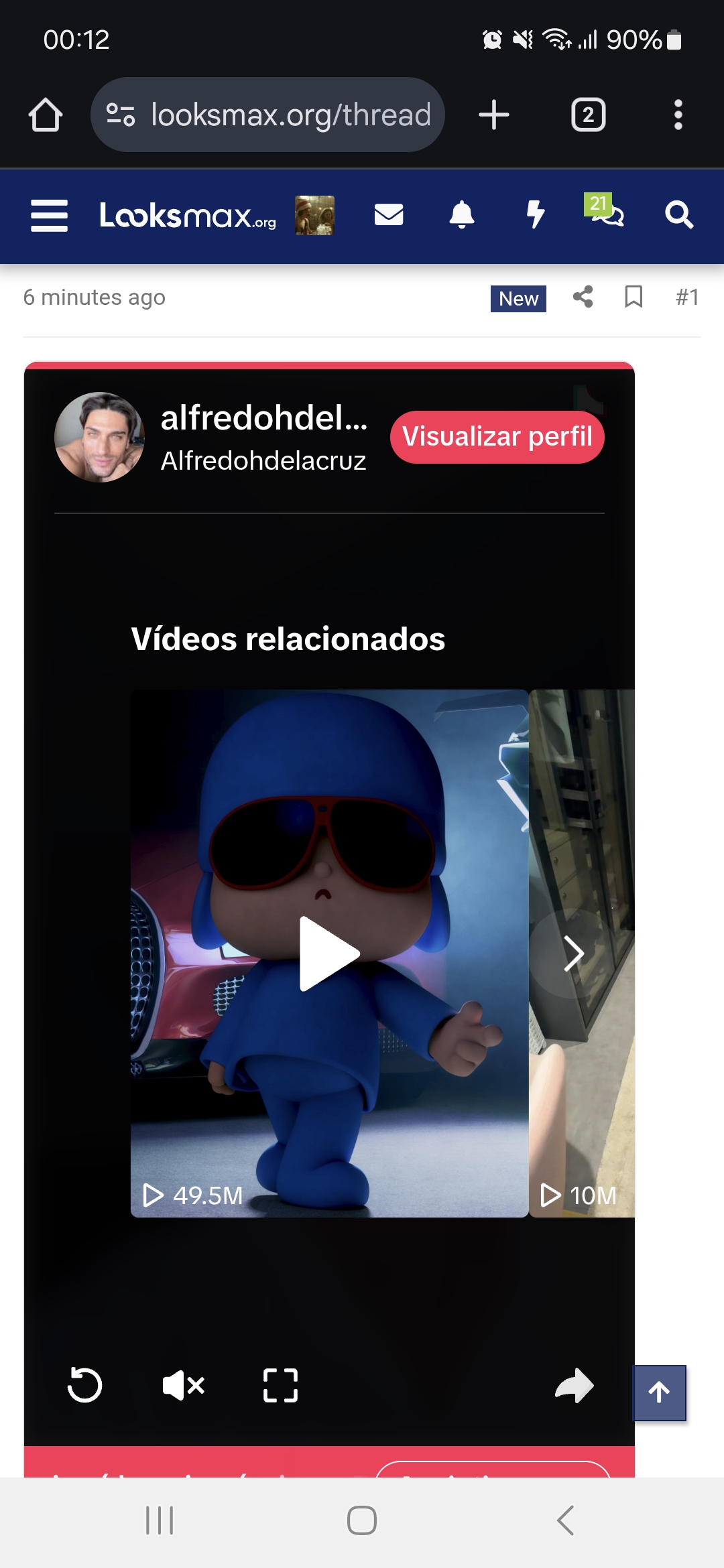Open the forum search
Viewport: 724px width, 1568px height.
click(x=678, y=216)
